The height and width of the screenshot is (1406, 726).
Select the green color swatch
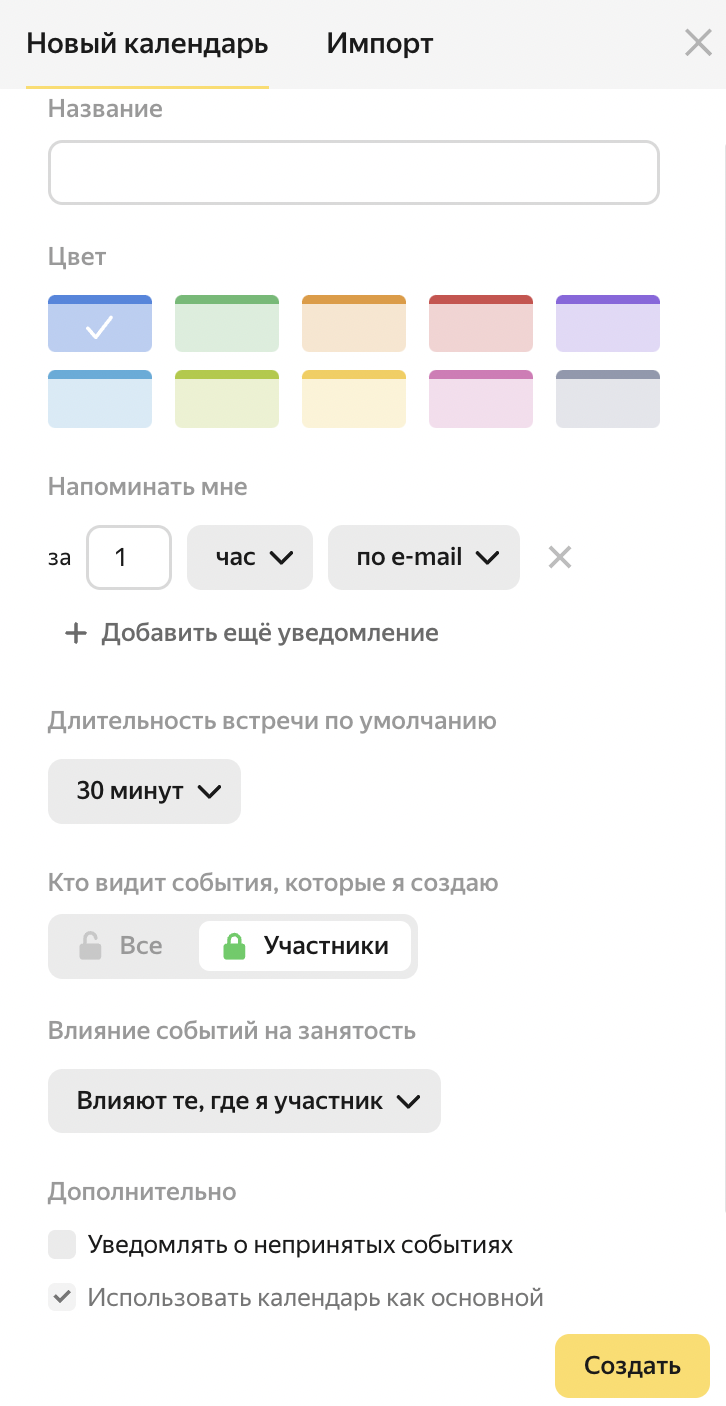pyautogui.click(x=226, y=324)
